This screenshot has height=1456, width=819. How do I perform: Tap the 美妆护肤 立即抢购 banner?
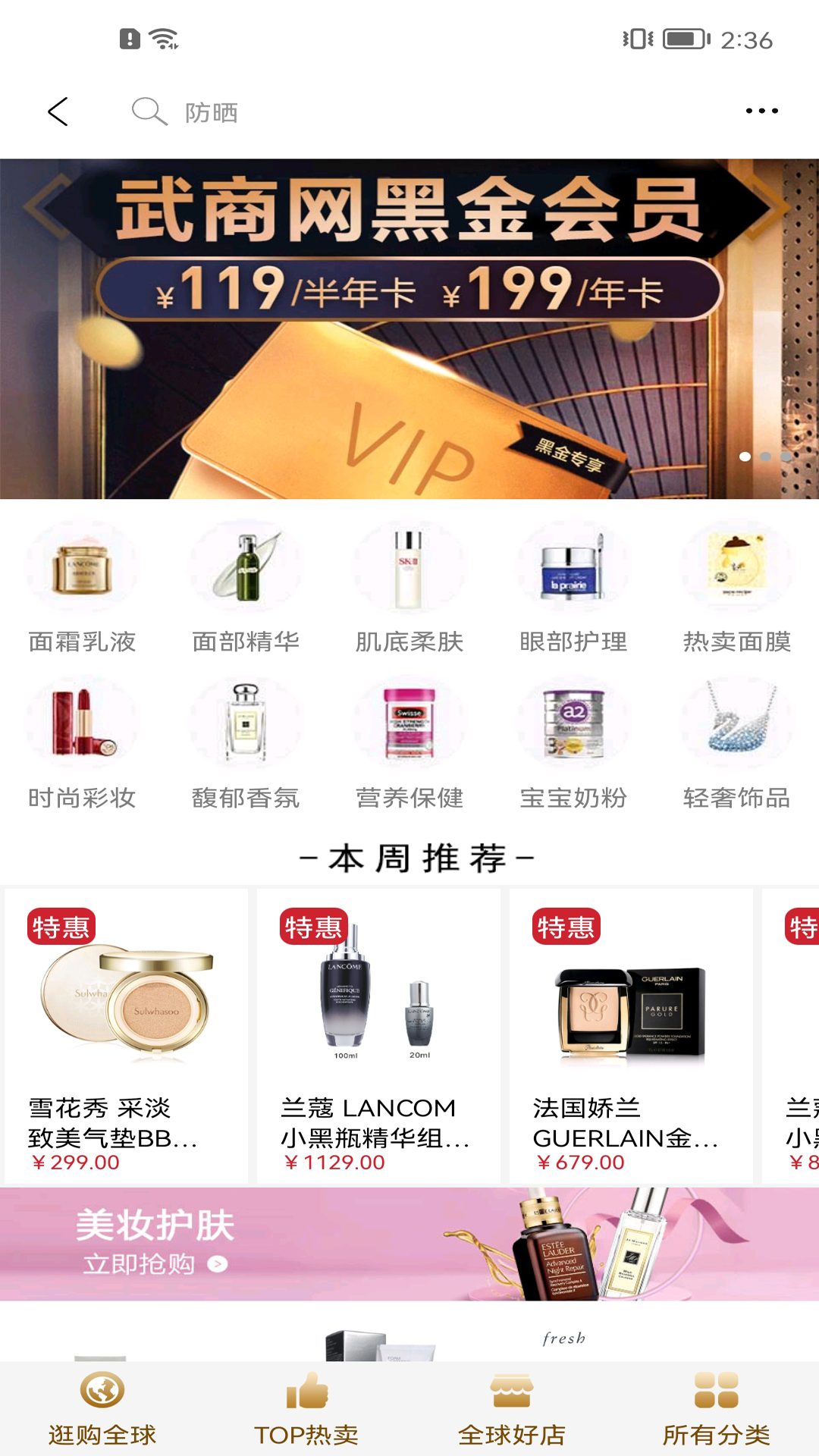(x=409, y=1244)
